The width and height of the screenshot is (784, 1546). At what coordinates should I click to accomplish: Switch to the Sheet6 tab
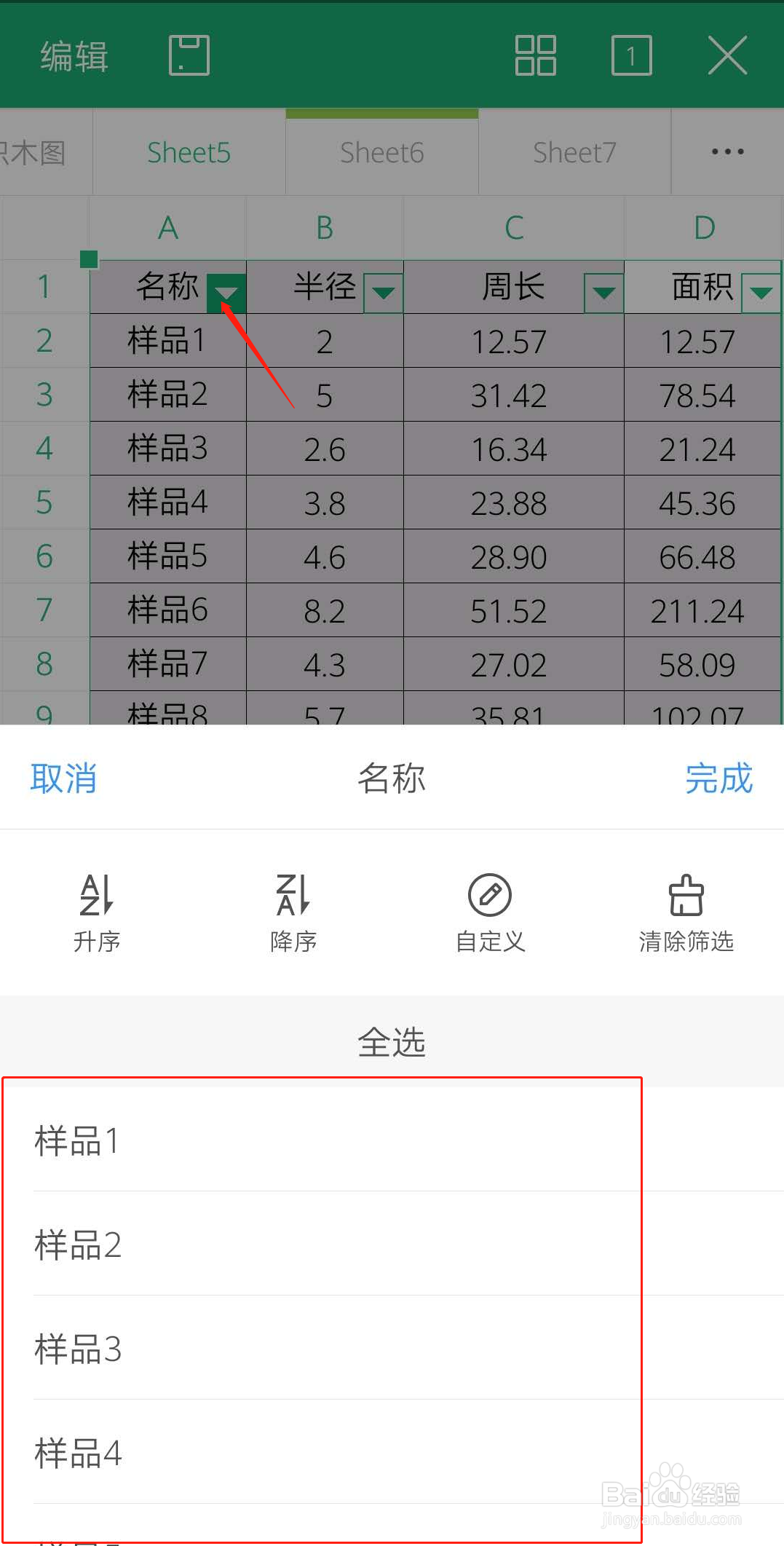[381, 151]
